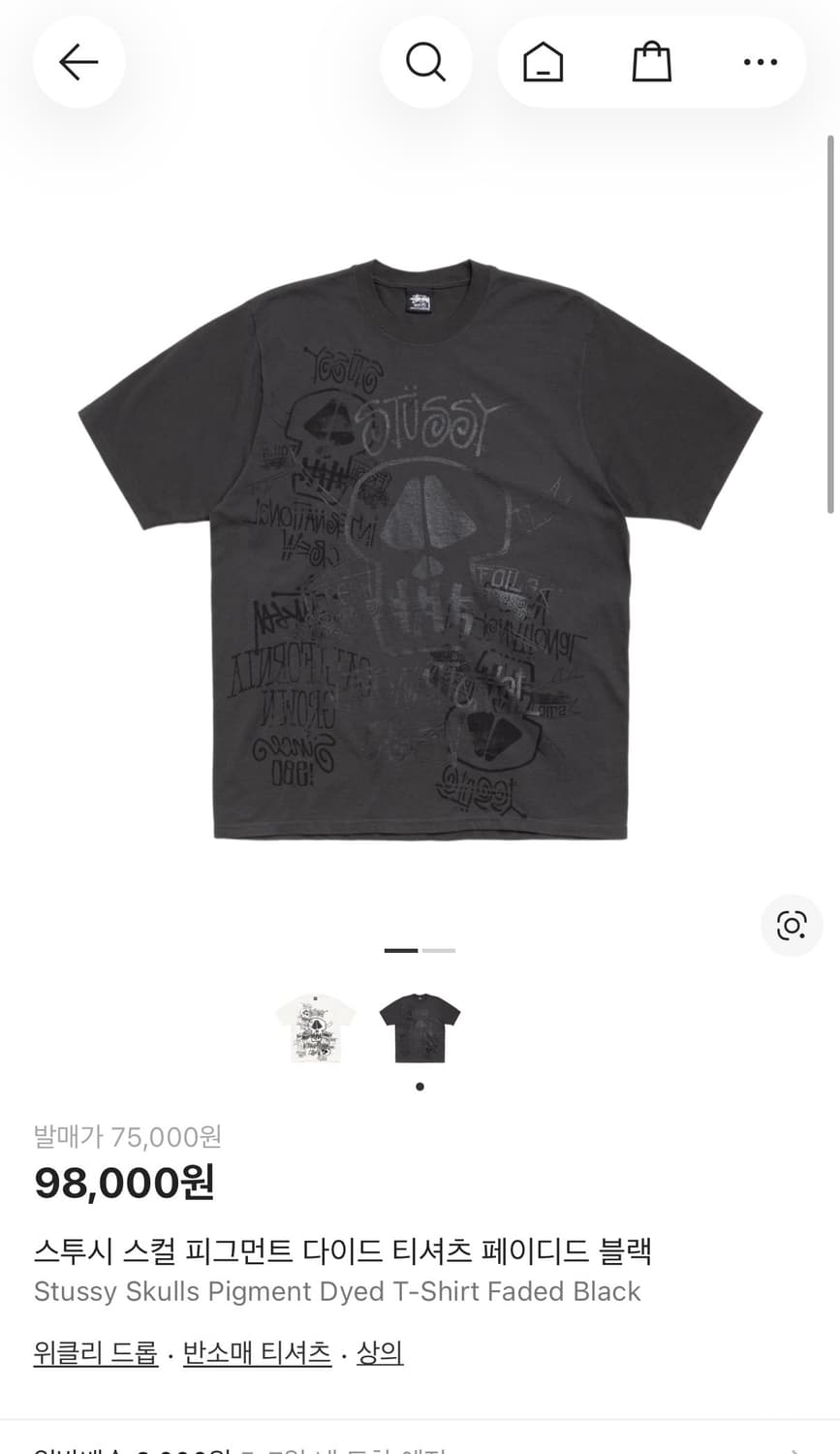This screenshot has width=840, height=1454.
Task: Open the 상의 category link
Action: click(x=379, y=1352)
